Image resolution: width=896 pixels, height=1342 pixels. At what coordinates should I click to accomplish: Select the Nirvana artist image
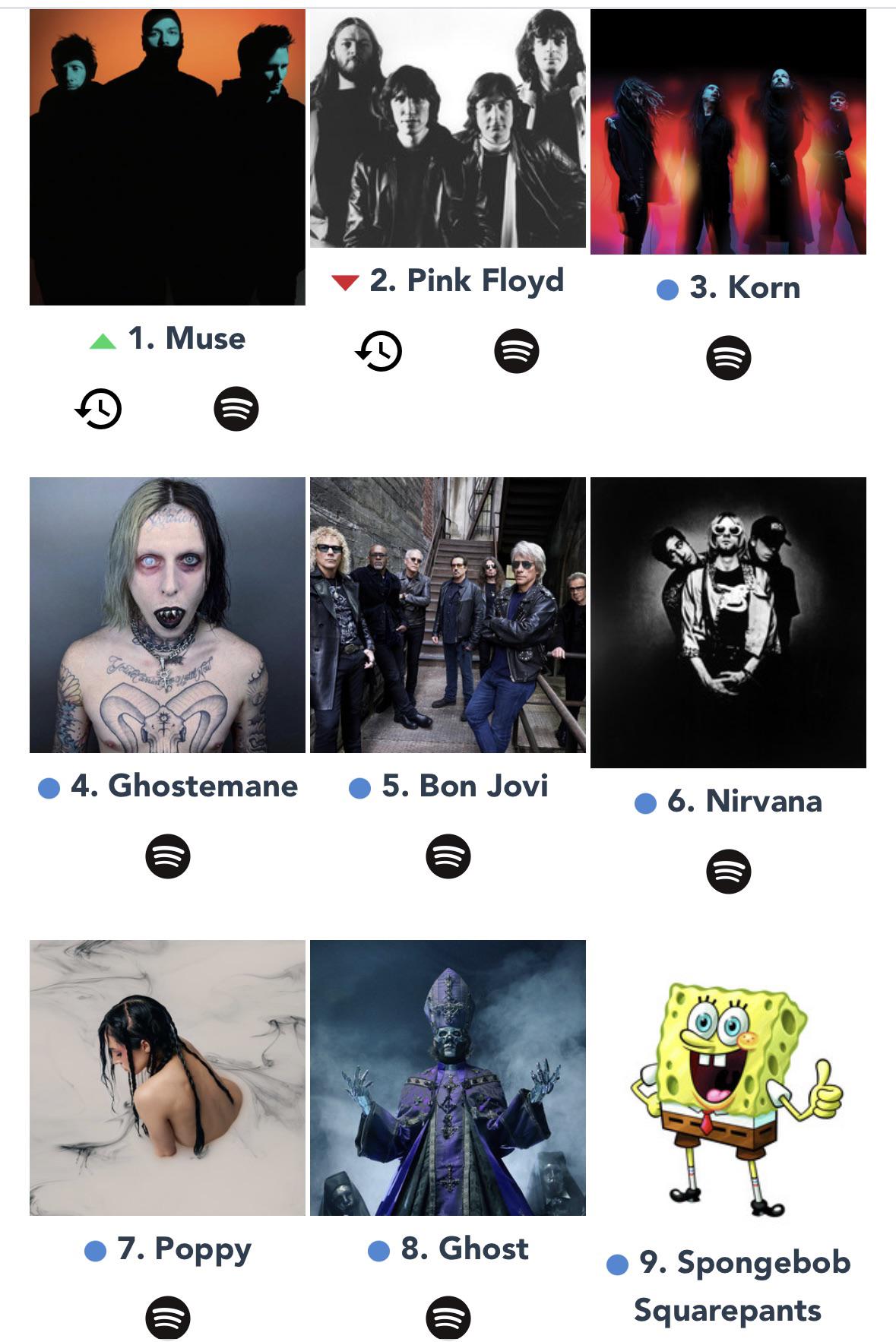[x=728, y=622]
